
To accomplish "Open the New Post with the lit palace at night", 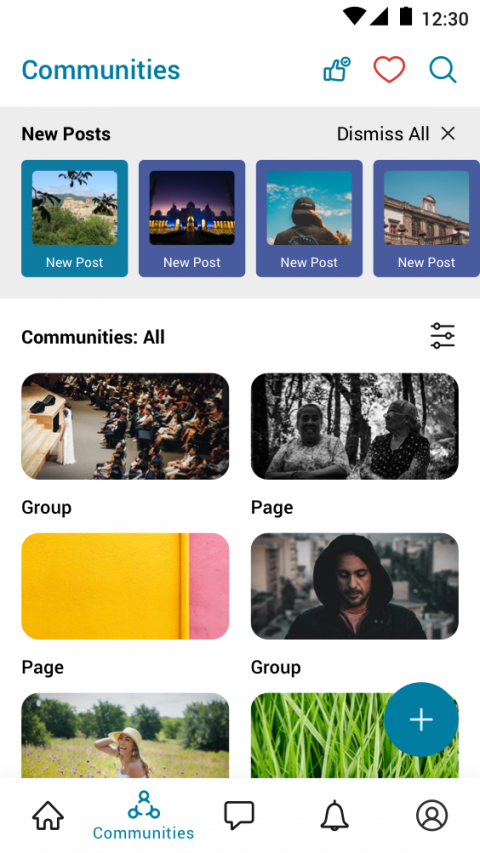I will (192, 218).
